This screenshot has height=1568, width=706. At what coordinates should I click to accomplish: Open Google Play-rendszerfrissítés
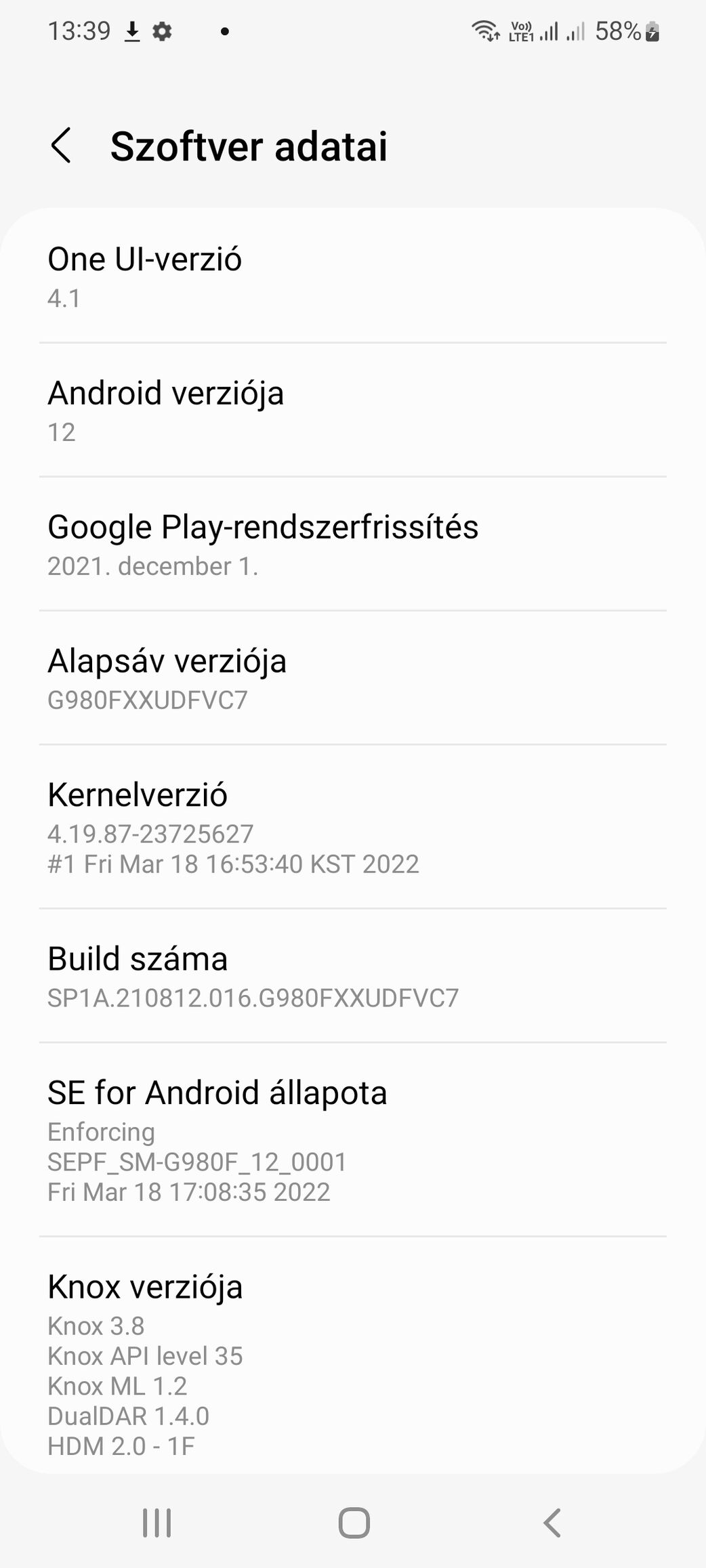(353, 544)
